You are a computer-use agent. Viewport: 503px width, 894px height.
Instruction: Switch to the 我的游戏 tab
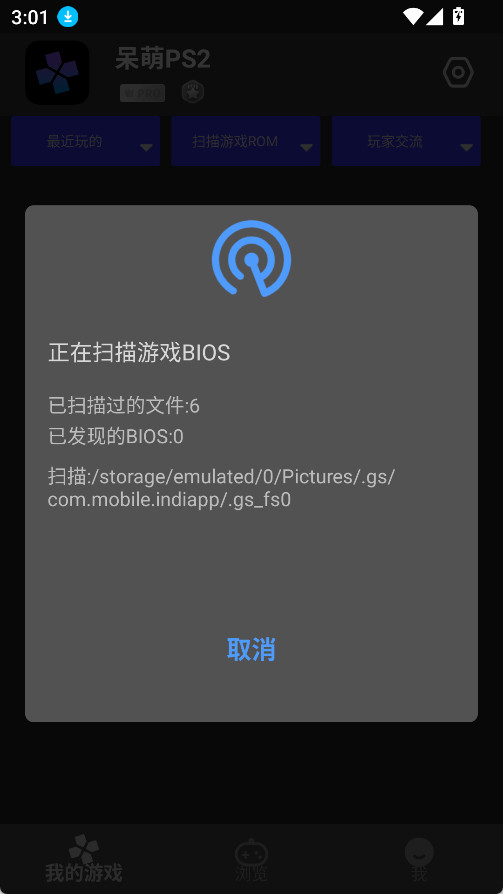tap(84, 859)
